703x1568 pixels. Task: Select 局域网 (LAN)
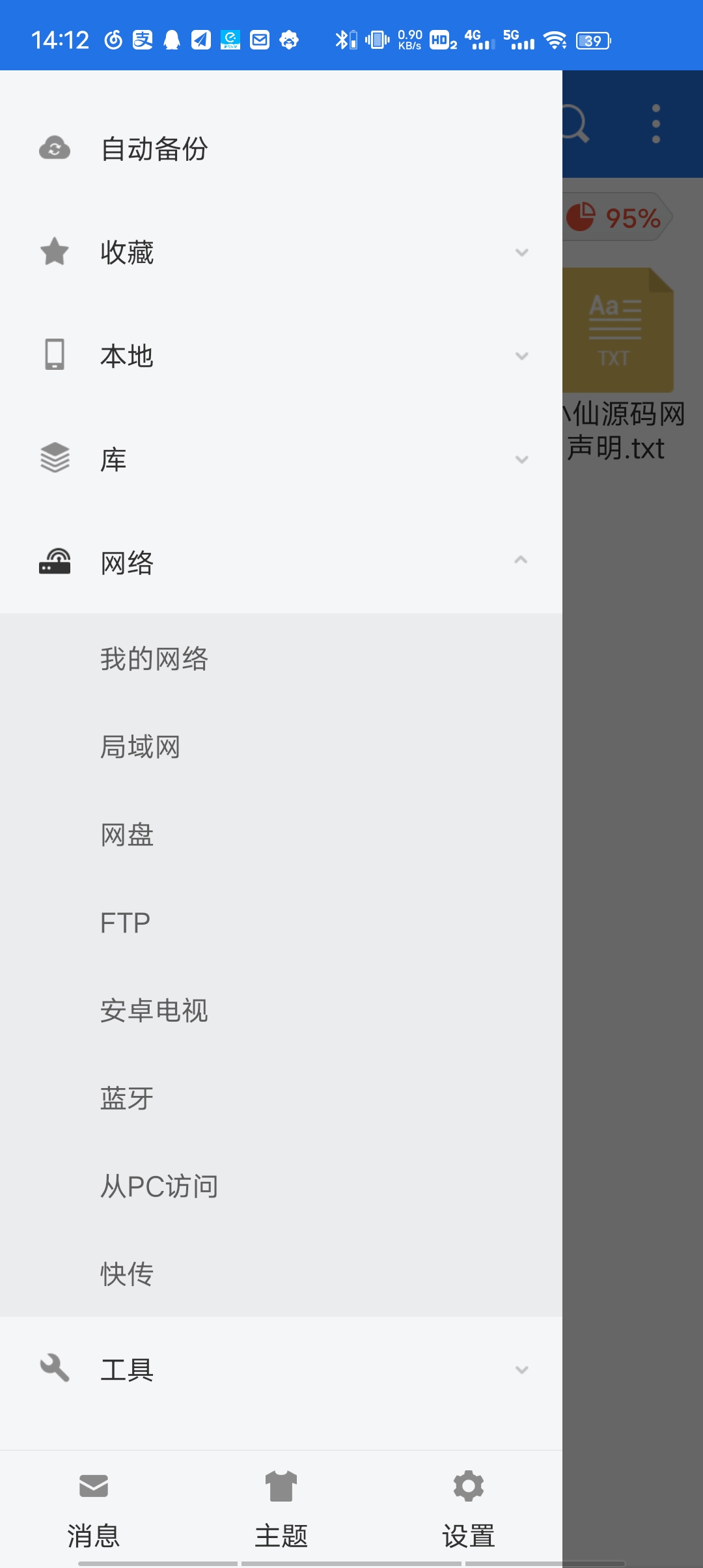coord(281,746)
